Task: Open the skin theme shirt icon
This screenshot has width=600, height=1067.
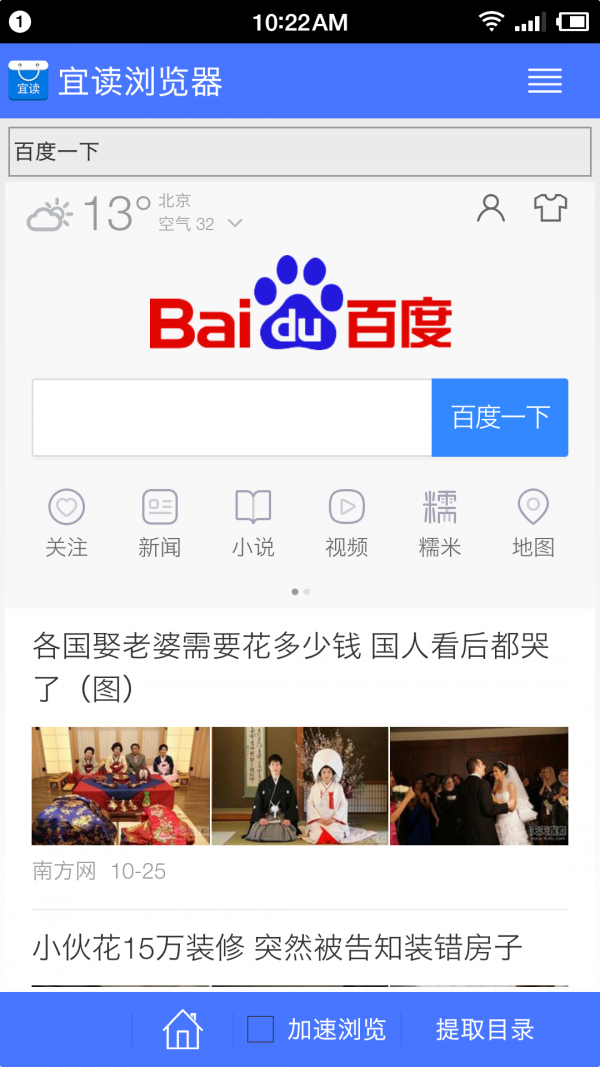Action: click(550, 208)
